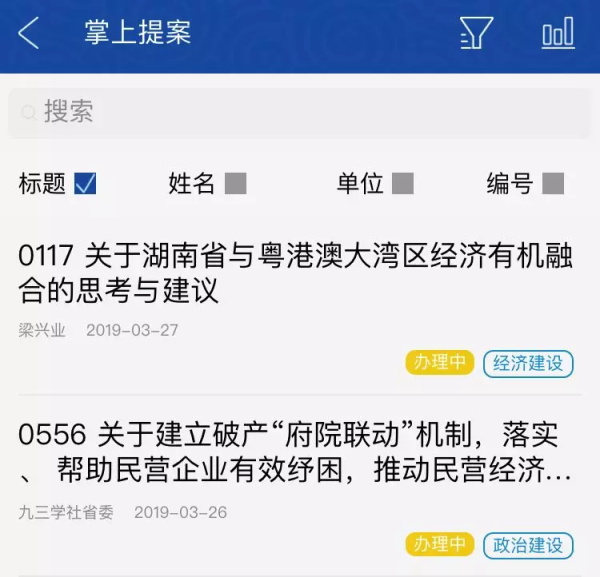
Task: Tap the 搜索 search box
Action: point(300,112)
